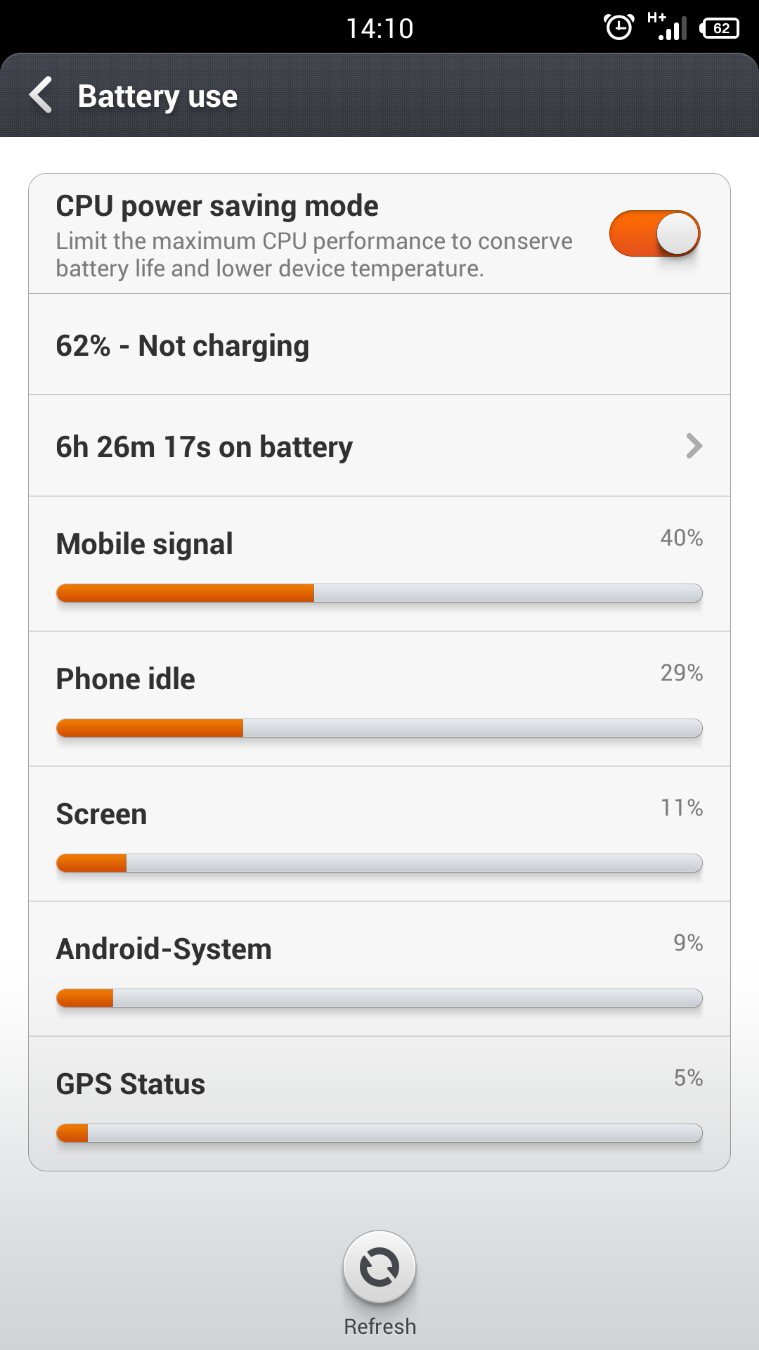
Task: Open the 6h 26m 17s on battery details
Action: [379, 446]
